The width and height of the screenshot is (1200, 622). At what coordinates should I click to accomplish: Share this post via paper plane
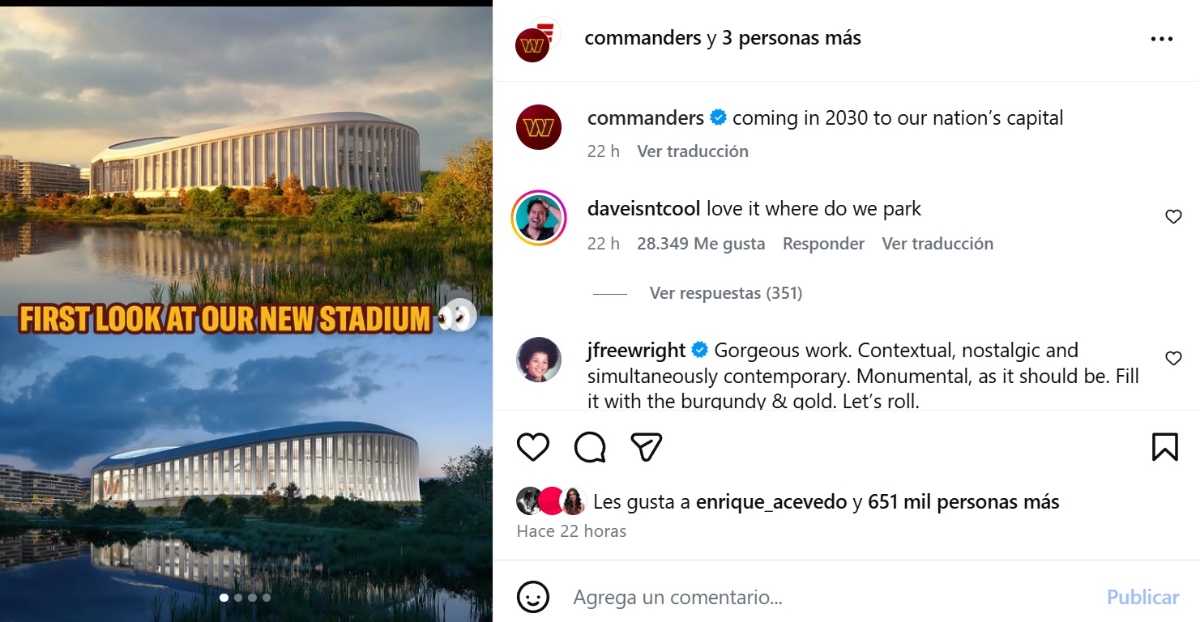click(x=647, y=447)
